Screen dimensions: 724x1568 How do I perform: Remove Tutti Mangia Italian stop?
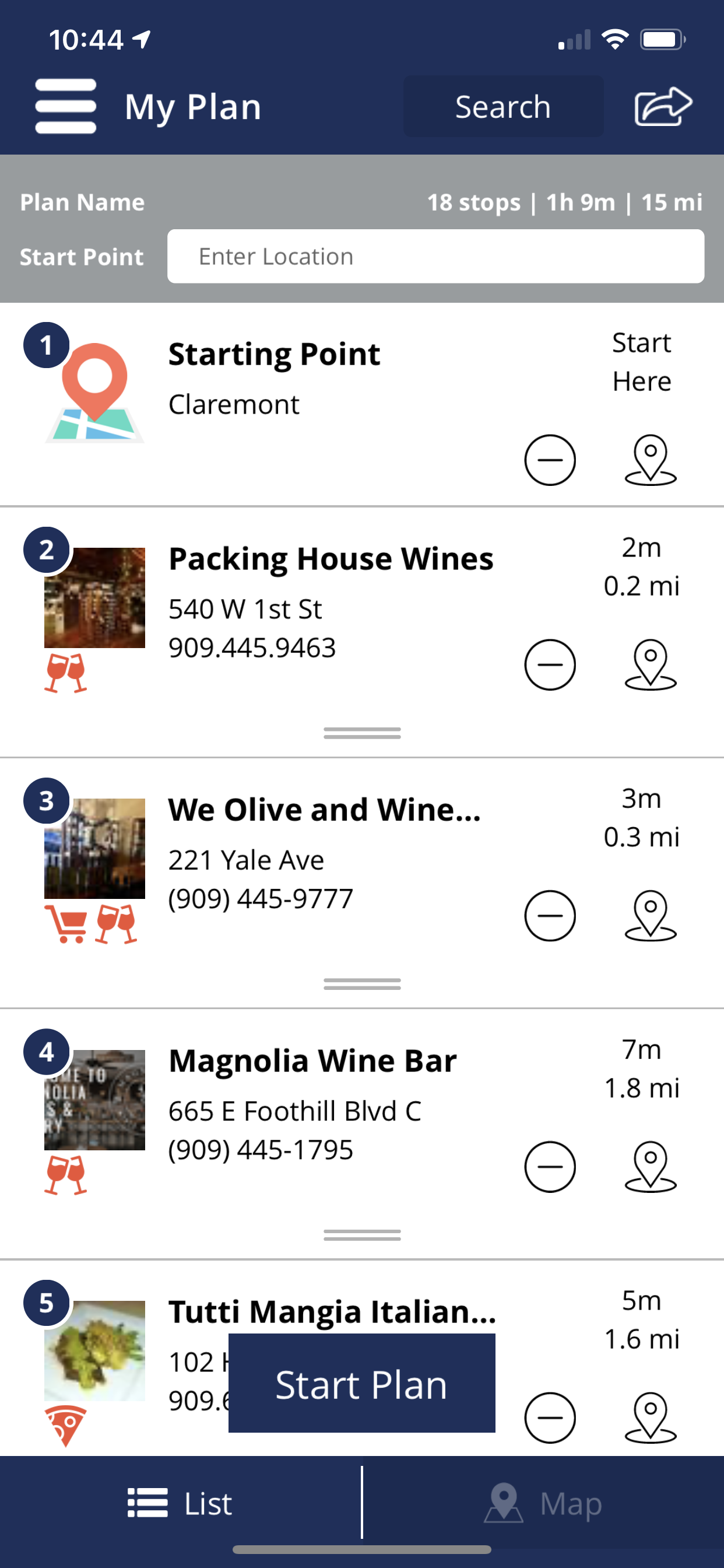pyautogui.click(x=550, y=1418)
